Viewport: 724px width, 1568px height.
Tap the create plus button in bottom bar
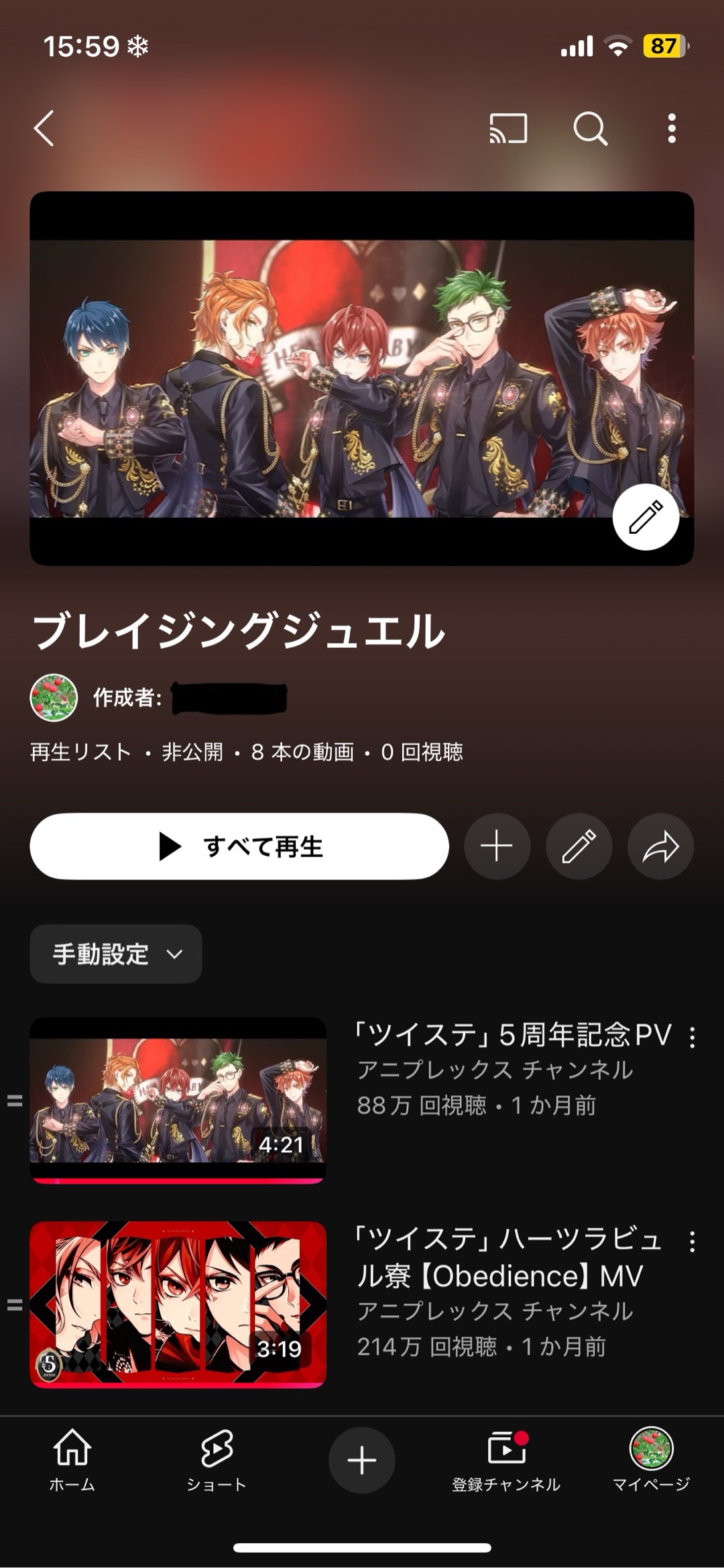tap(362, 1460)
